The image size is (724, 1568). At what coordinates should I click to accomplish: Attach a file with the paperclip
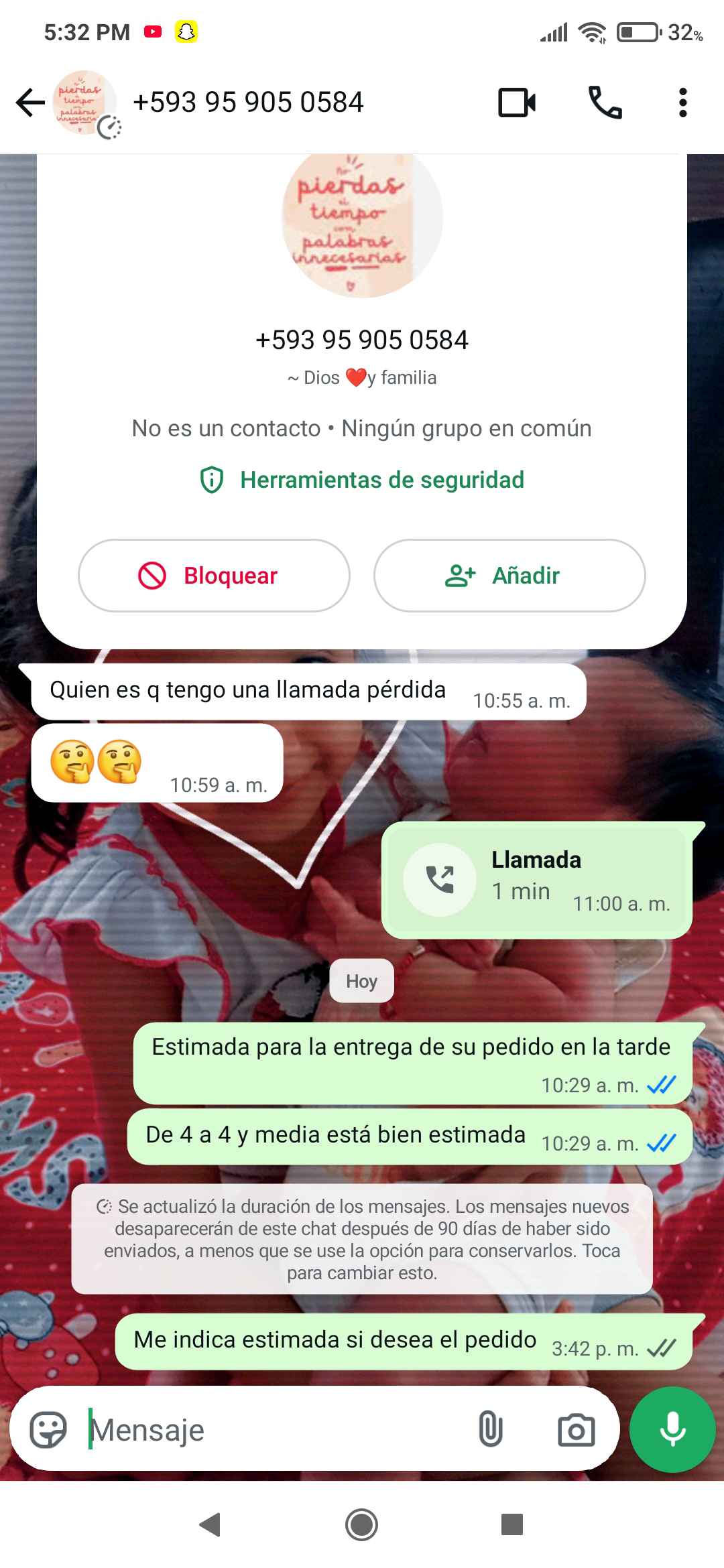click(490, 1430)
